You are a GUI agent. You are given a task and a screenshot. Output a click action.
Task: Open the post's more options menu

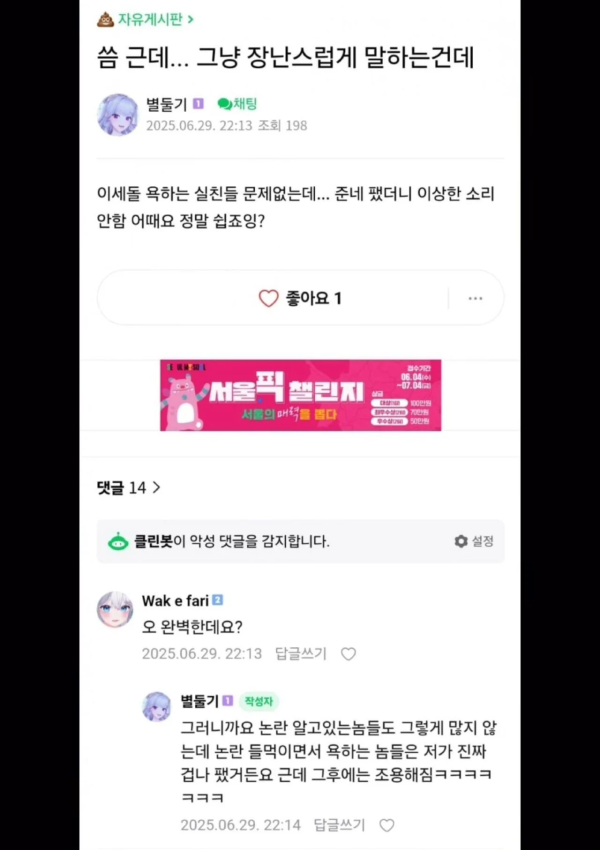475,298
